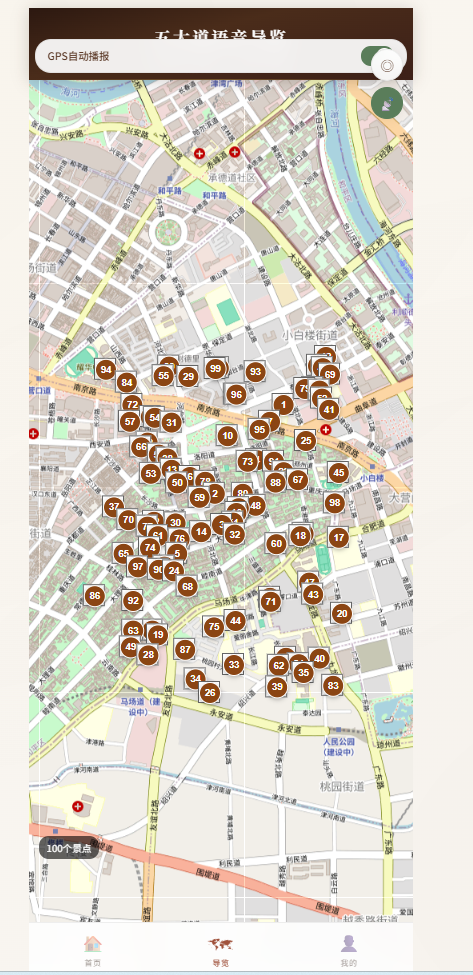Image resolution: width=473 pixels, height=975 pixels.
Task: Select map marker 98
Action: [x=334, y=502]
